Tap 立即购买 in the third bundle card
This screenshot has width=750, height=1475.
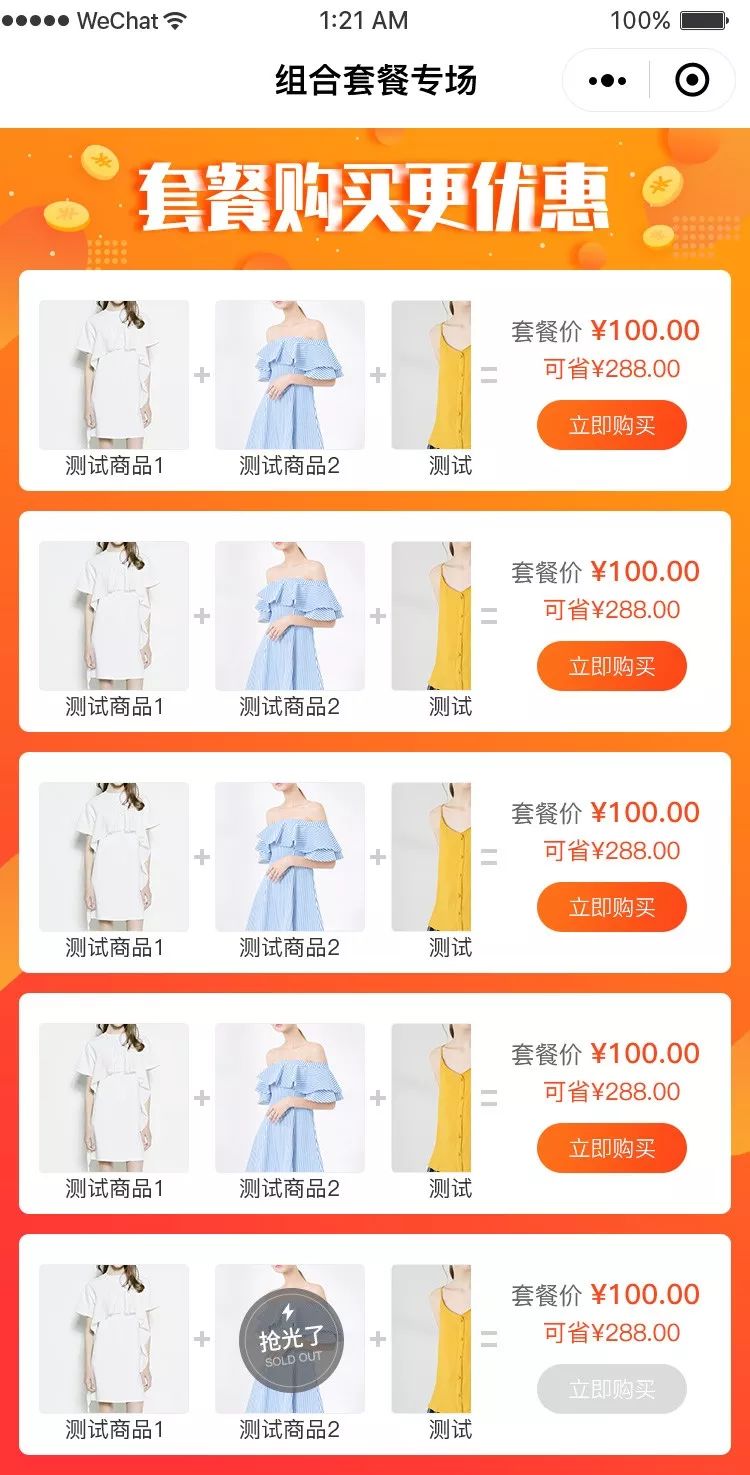[611, 907]
